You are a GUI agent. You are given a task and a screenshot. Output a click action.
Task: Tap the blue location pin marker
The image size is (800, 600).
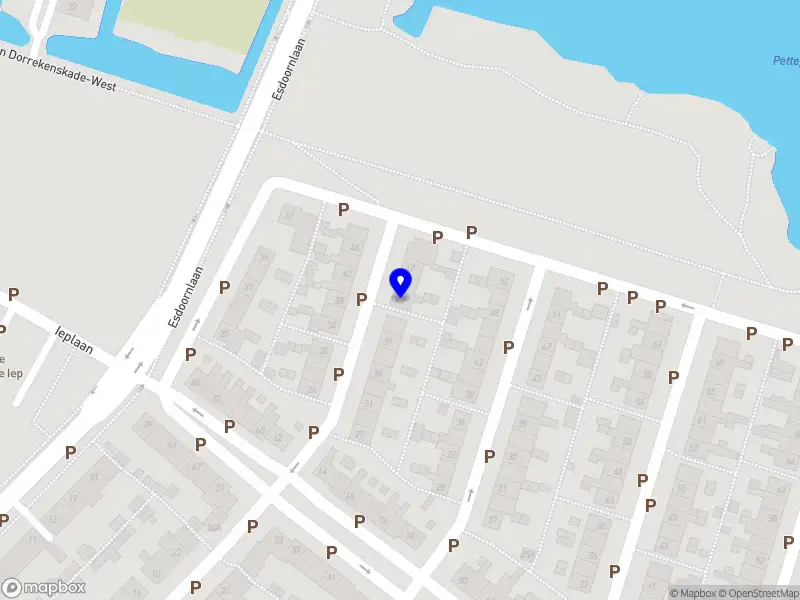point(401,282)
